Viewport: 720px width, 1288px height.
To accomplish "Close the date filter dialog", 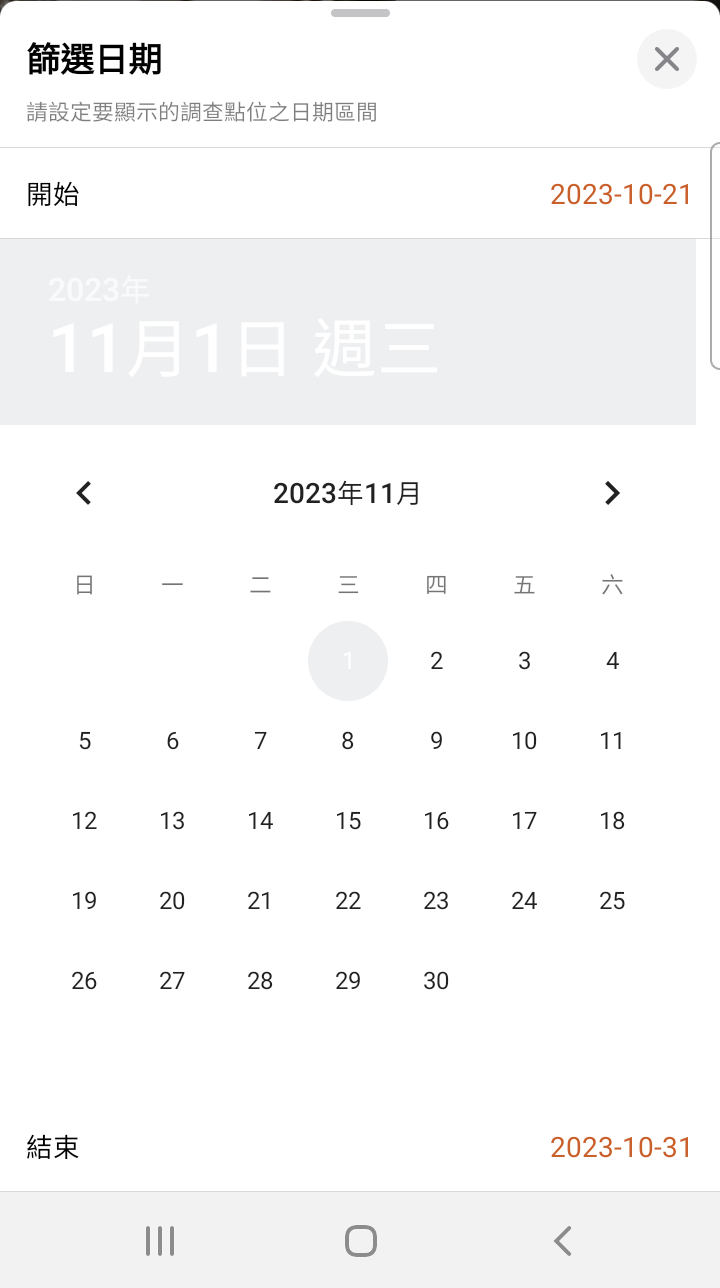I will pos(667,60).
